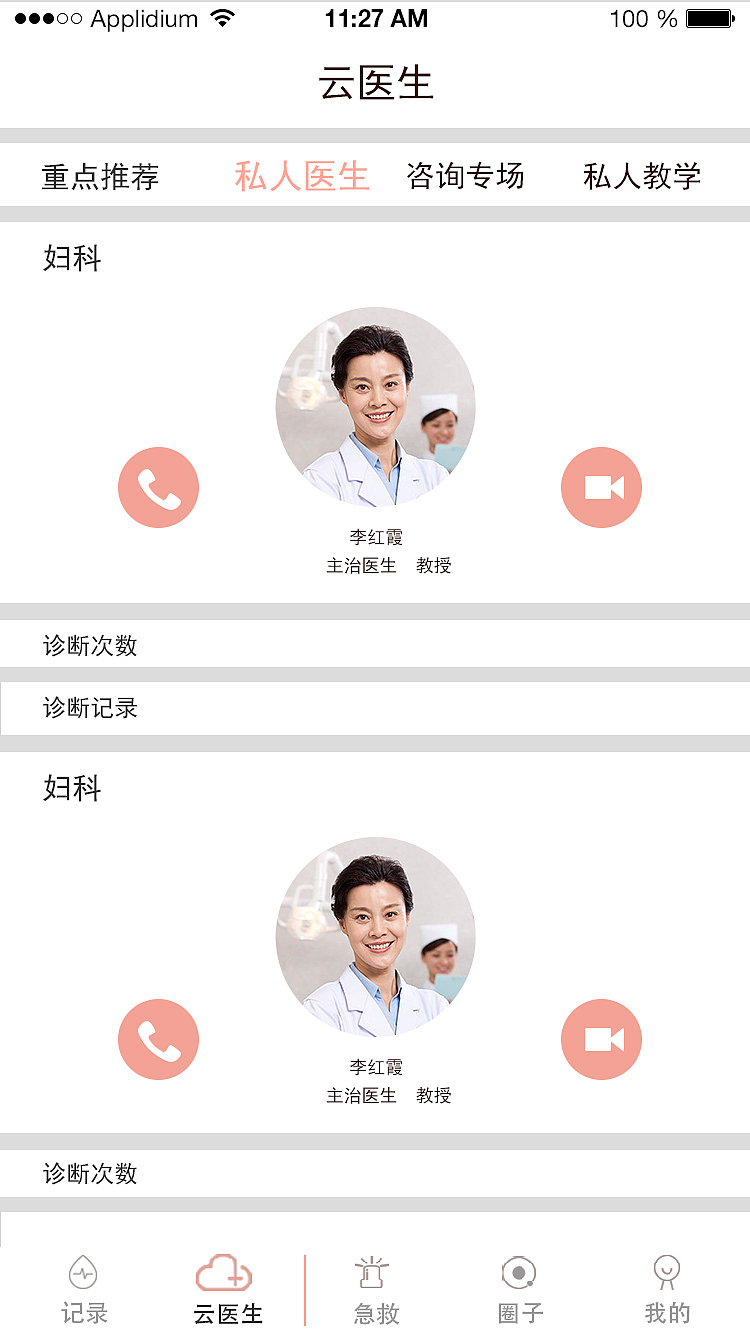Open first 李红霞 doctor profile photo
Image resolution: width=750 pixels, height=1334 pixels.
(x=375, y=407)
